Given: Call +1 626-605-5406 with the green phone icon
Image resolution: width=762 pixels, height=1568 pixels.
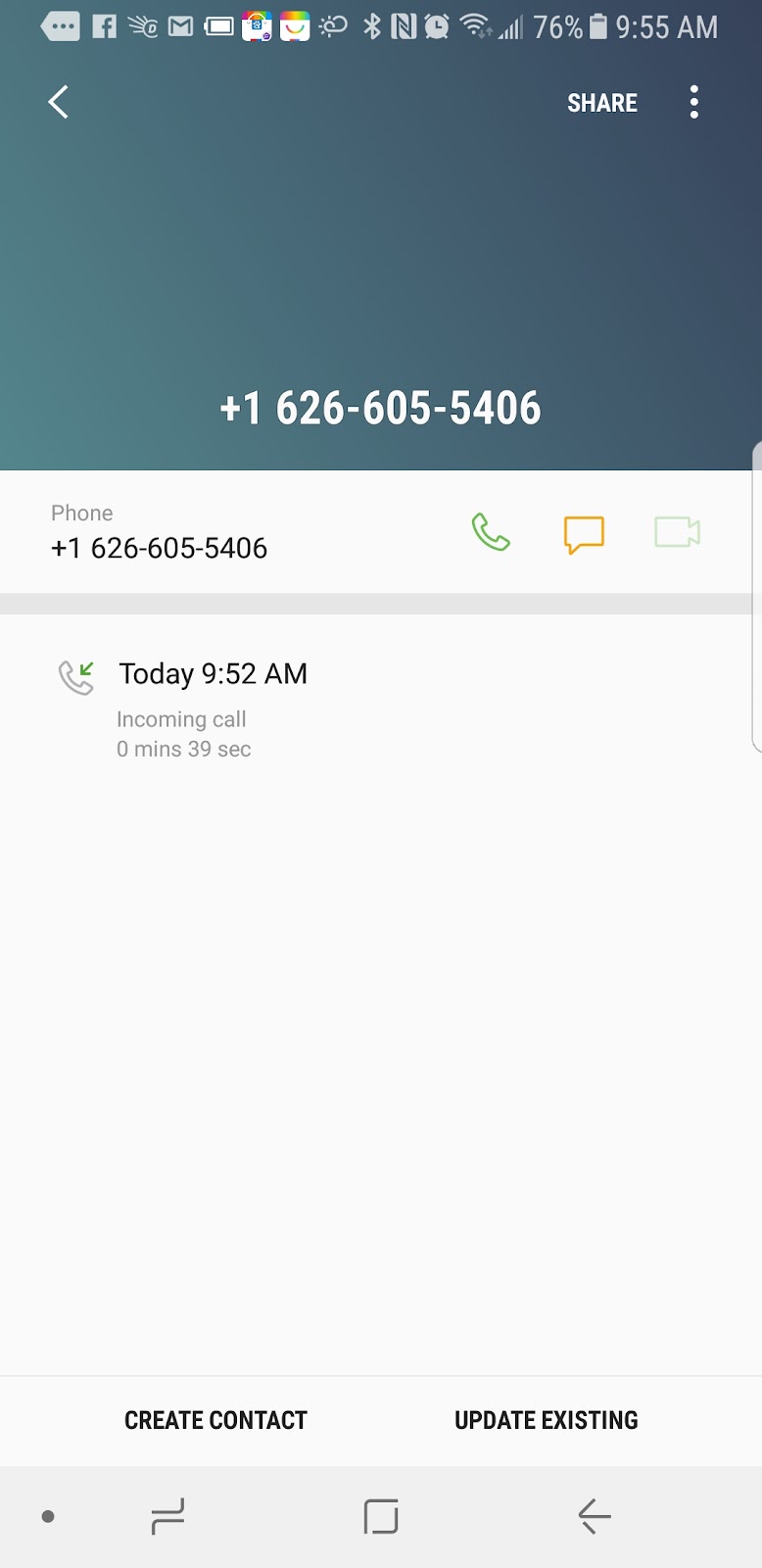Looking at the screenshot, I should [491, 532].
